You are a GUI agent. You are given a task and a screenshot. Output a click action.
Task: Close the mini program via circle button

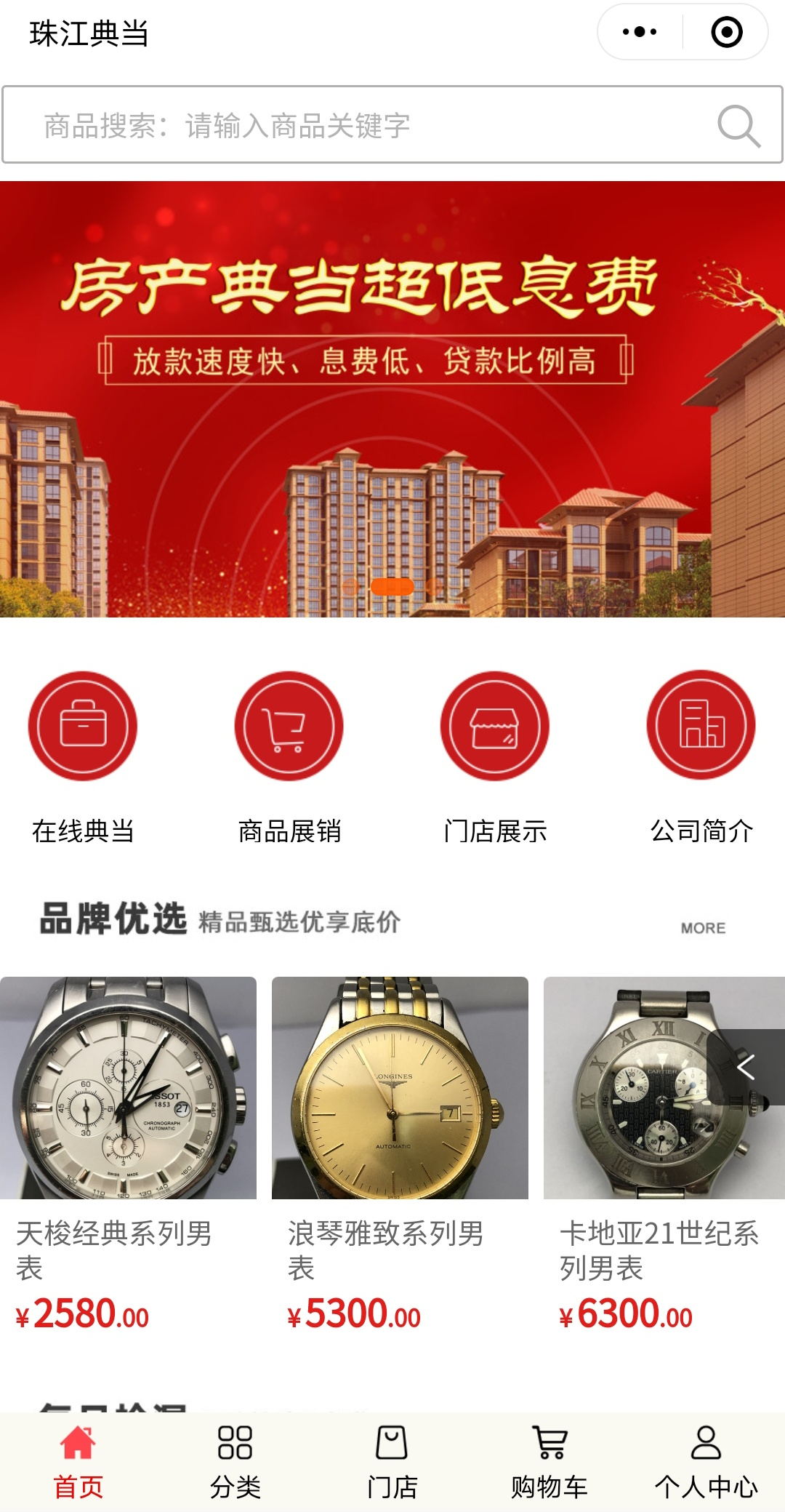726,32
